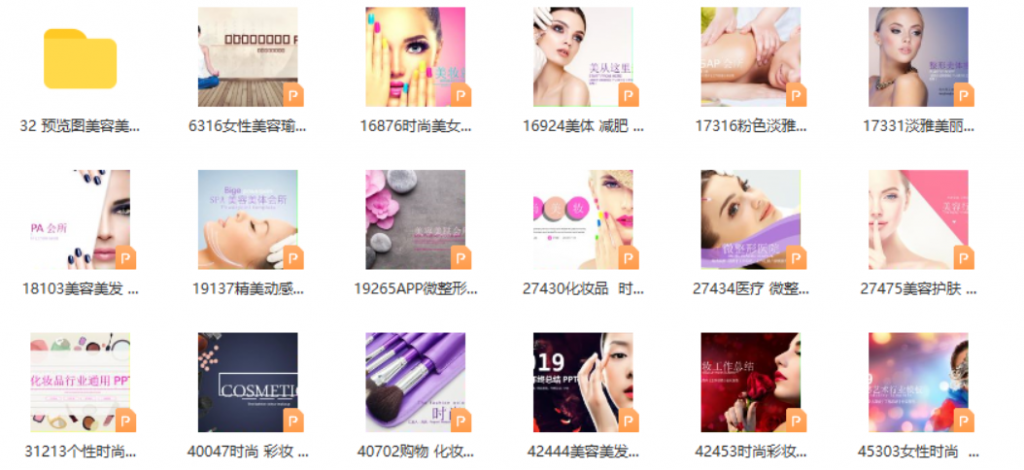Open file 16924美体 减肥
Viewport: 1024px width, 470px height.
coord(583,57)
